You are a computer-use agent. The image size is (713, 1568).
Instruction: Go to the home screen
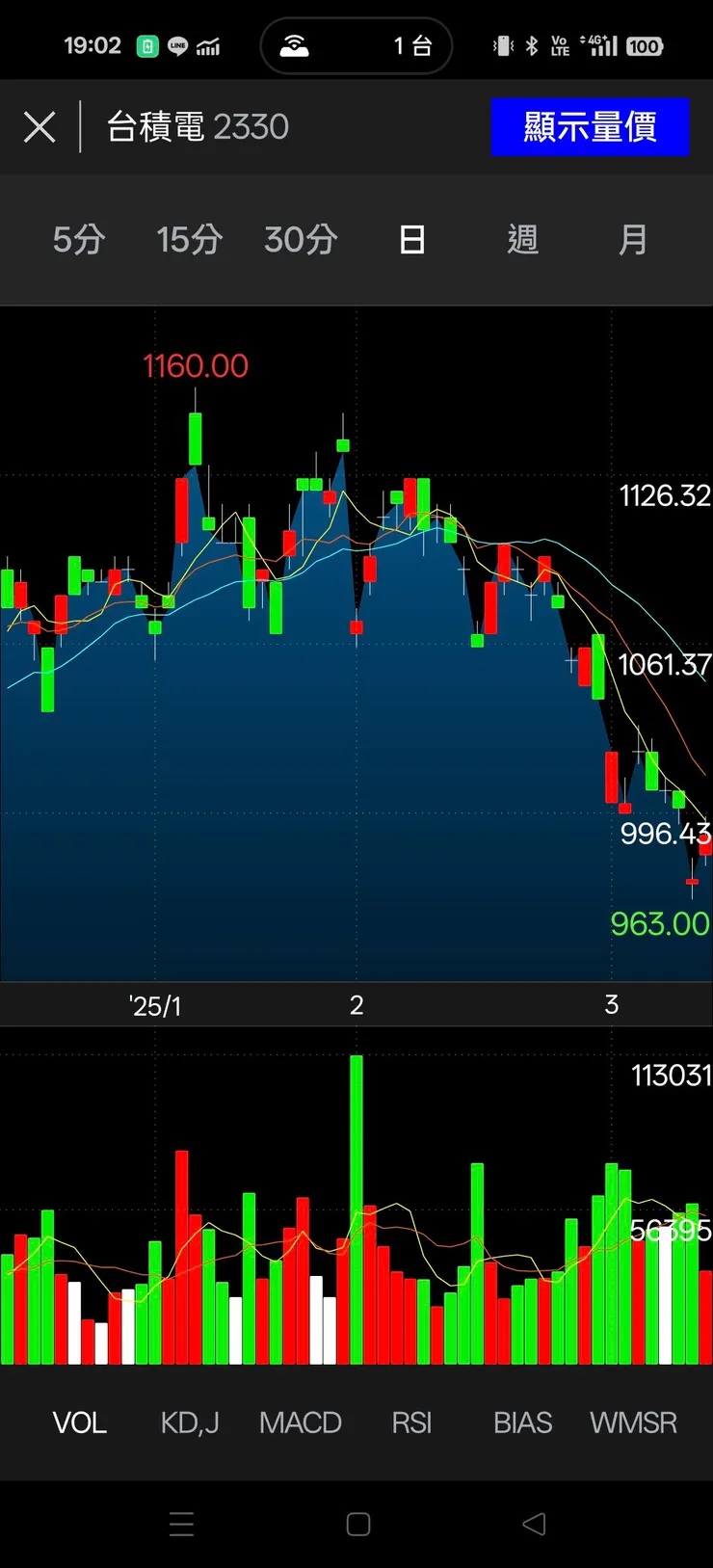(x=358, y=1524)
